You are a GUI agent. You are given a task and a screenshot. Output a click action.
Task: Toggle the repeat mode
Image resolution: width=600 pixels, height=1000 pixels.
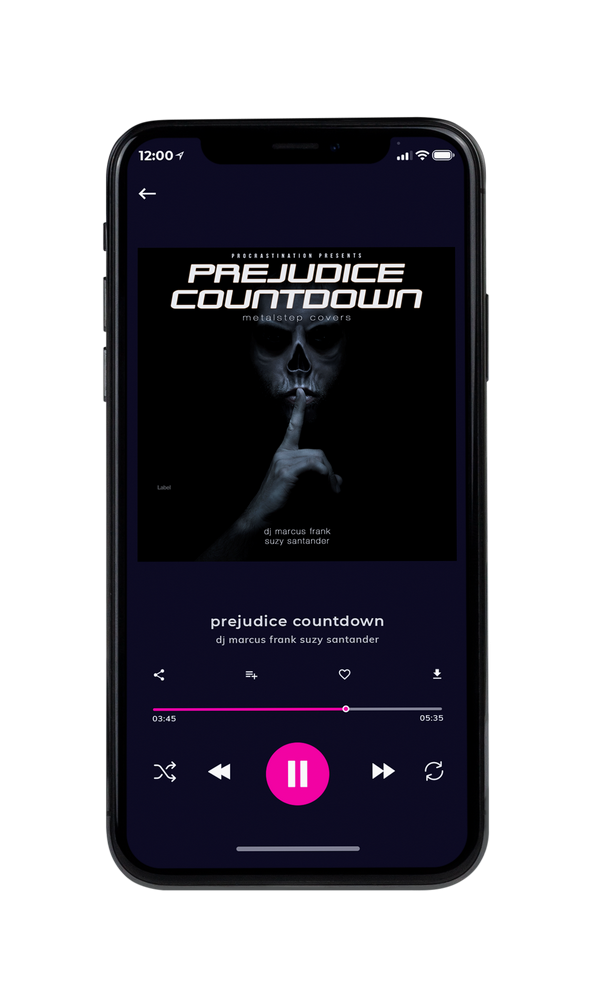(x=434, y=771)
